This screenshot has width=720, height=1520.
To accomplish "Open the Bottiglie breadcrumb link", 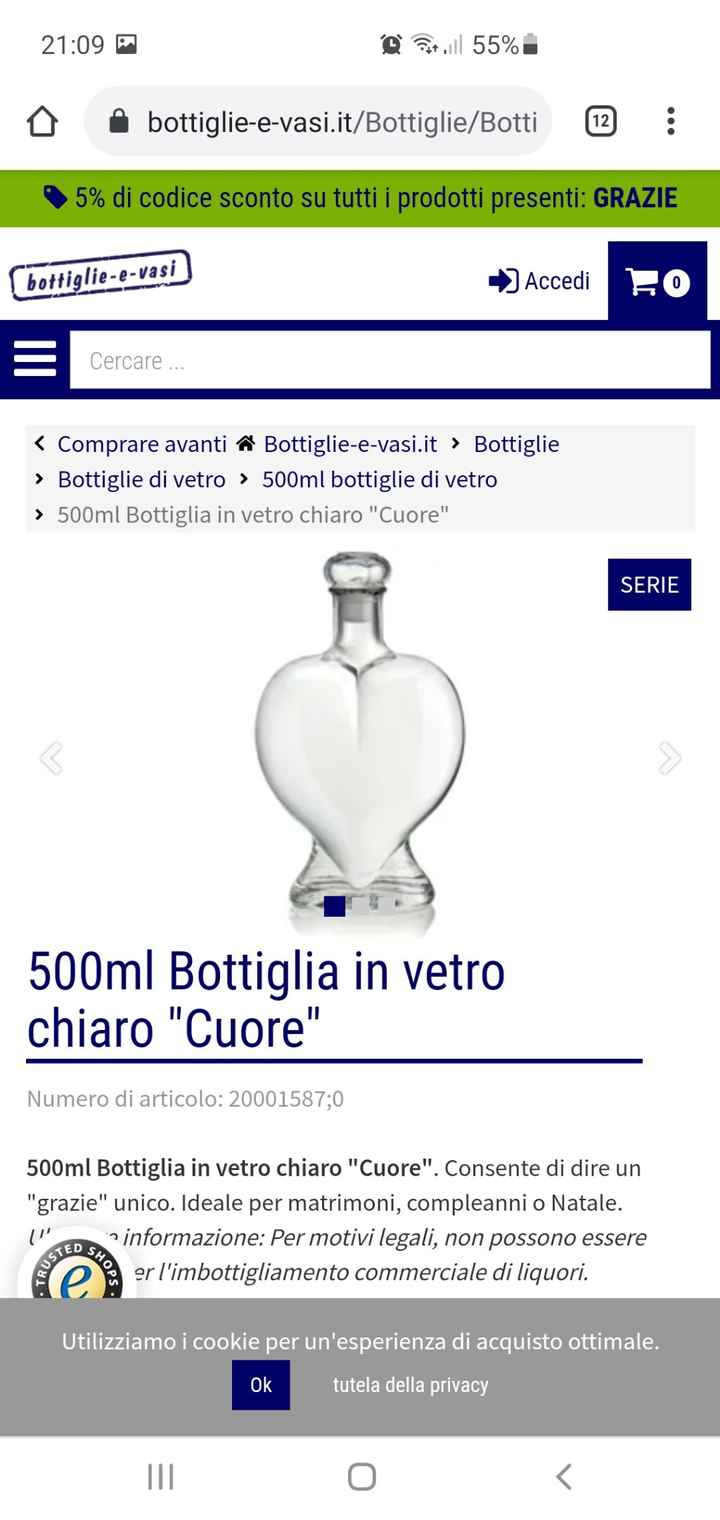I will pos(516,443).
